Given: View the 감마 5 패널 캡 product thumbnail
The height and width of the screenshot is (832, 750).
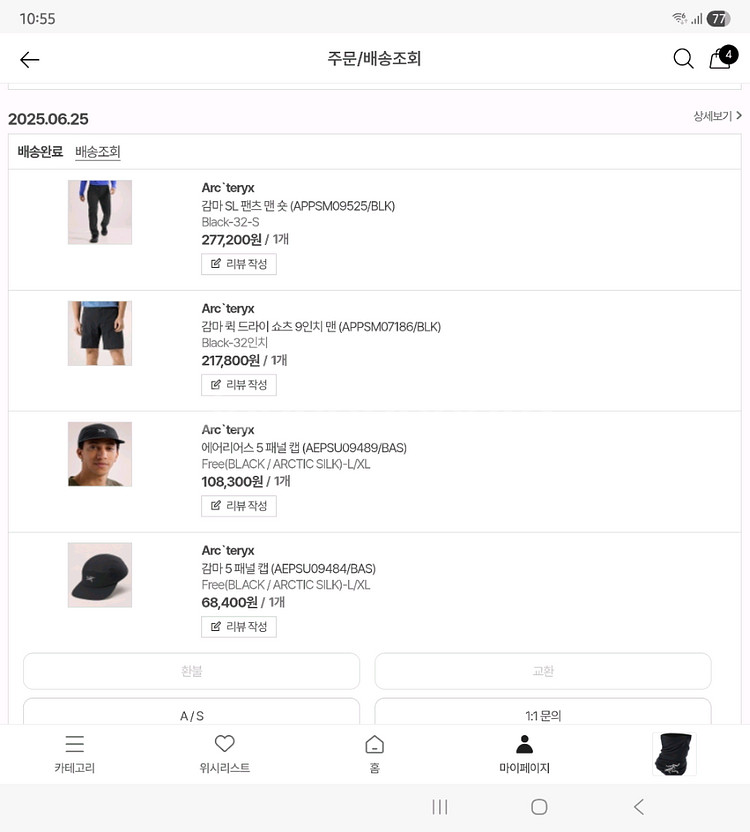Looking at the screenshot, I should (x=99, y=574).
